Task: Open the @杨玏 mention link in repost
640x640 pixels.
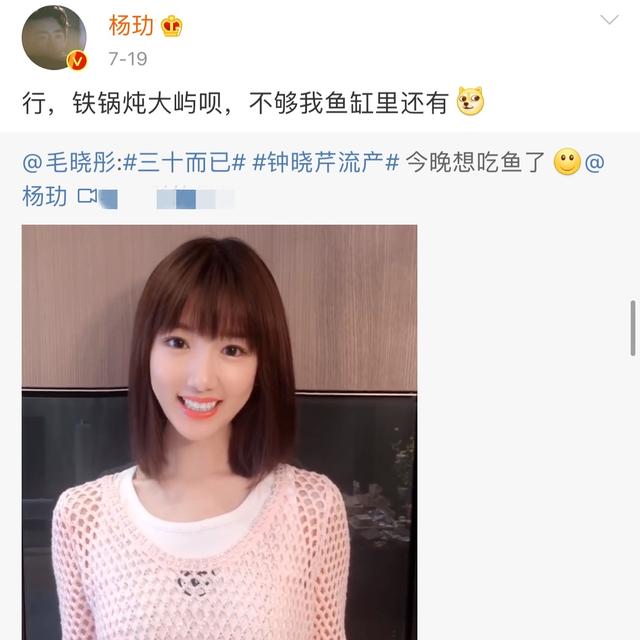Action: click(x=46, y=196)
